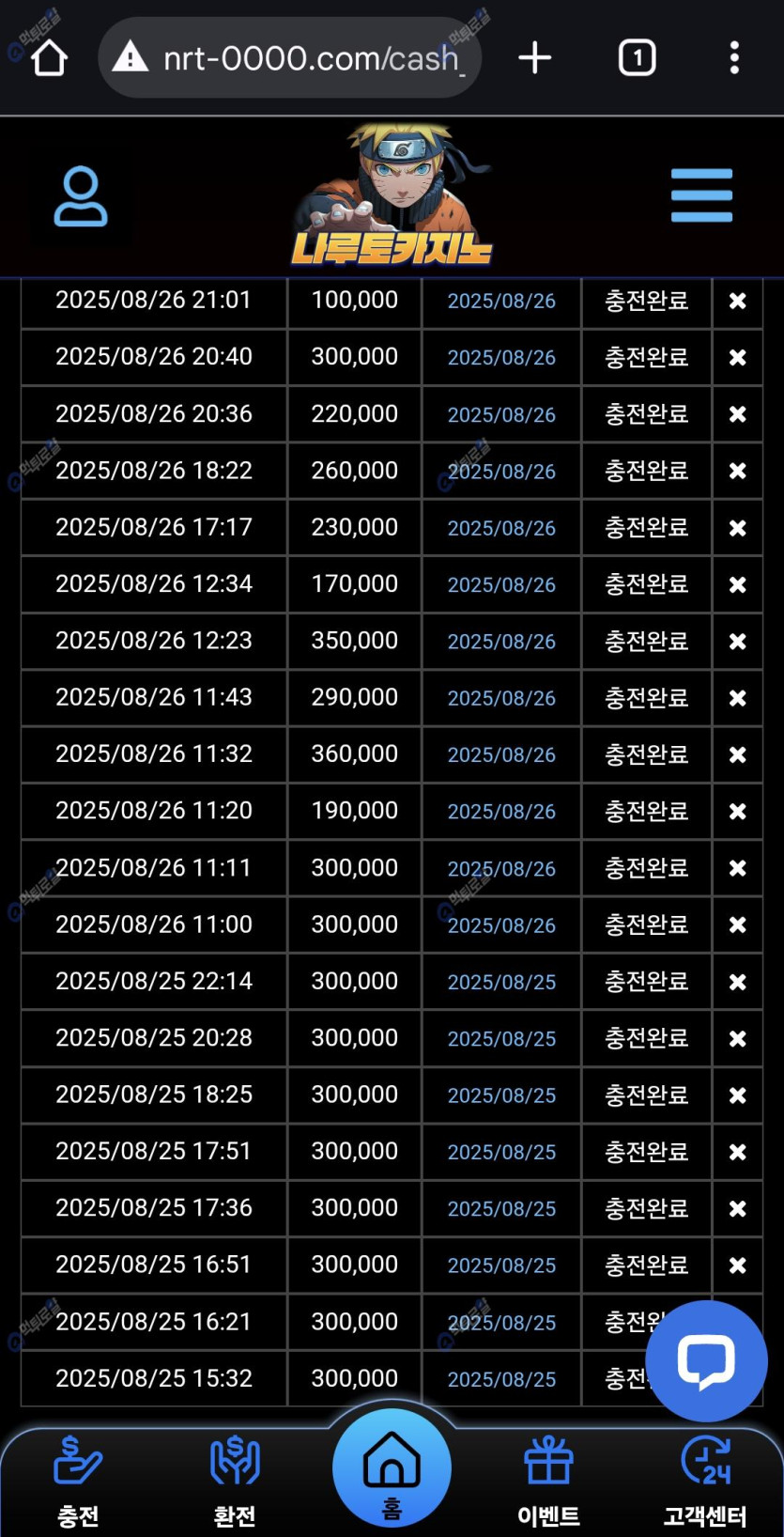This screenshot has width=784, height=1537.
Task: Delete the 2025/08/26 21:01 record
Action: tap(738, 301)
